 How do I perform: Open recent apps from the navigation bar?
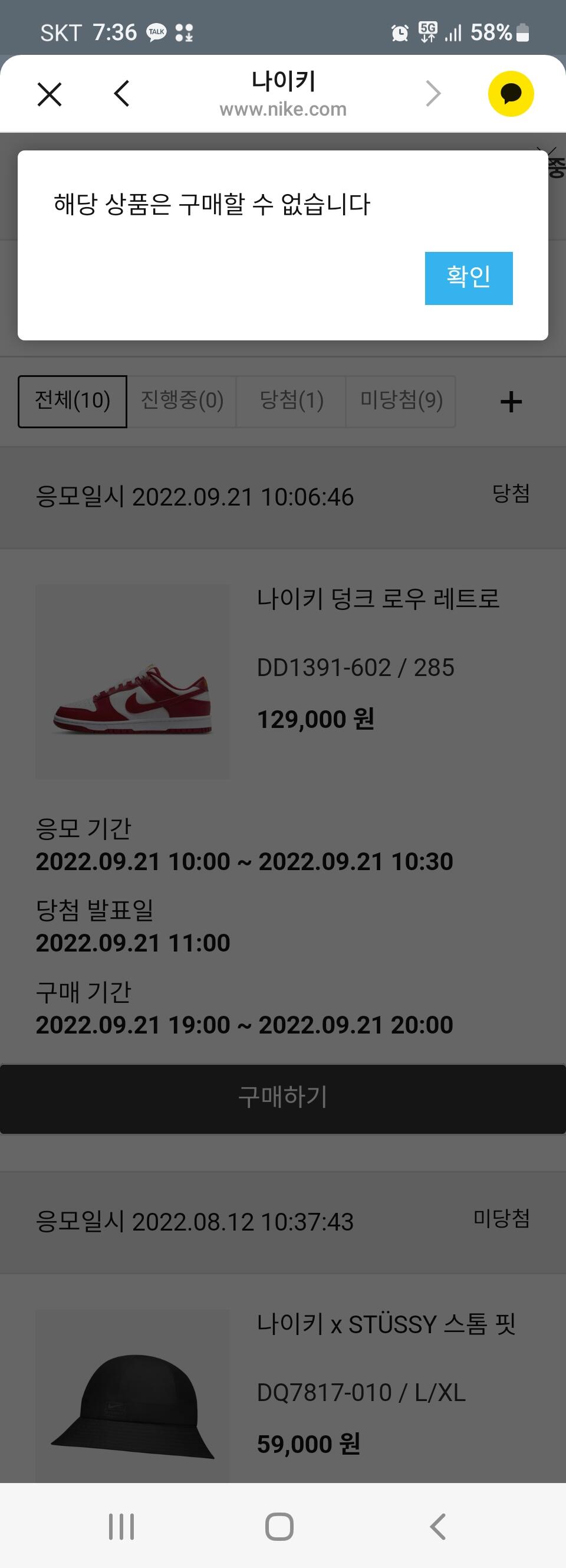[121, 1527]
